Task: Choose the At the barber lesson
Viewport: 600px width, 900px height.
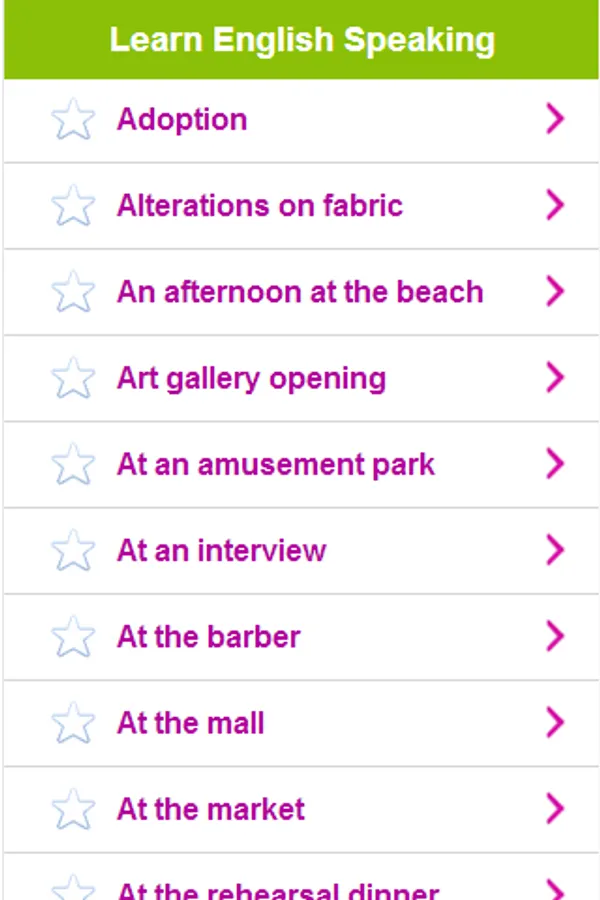Action: (208, 636)
